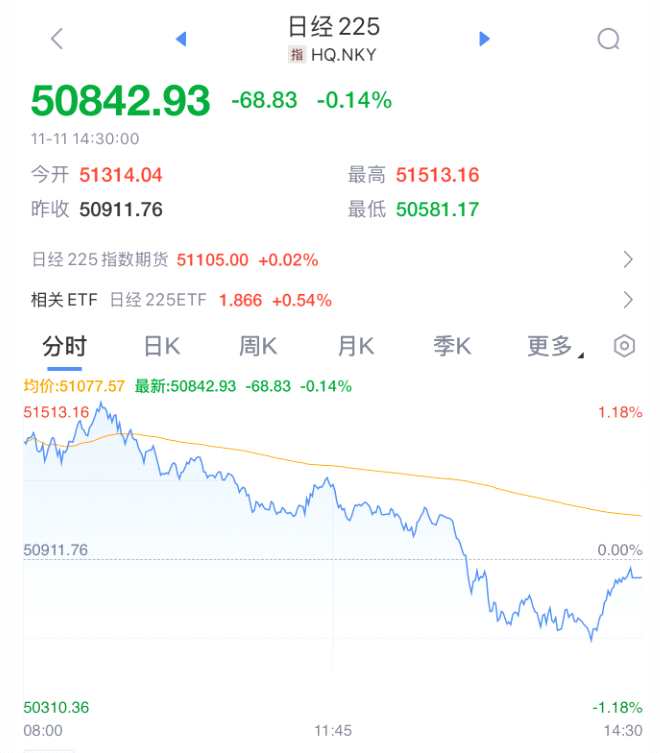Go back using the left chevron
Screen dimensions: 660x753
57,39
